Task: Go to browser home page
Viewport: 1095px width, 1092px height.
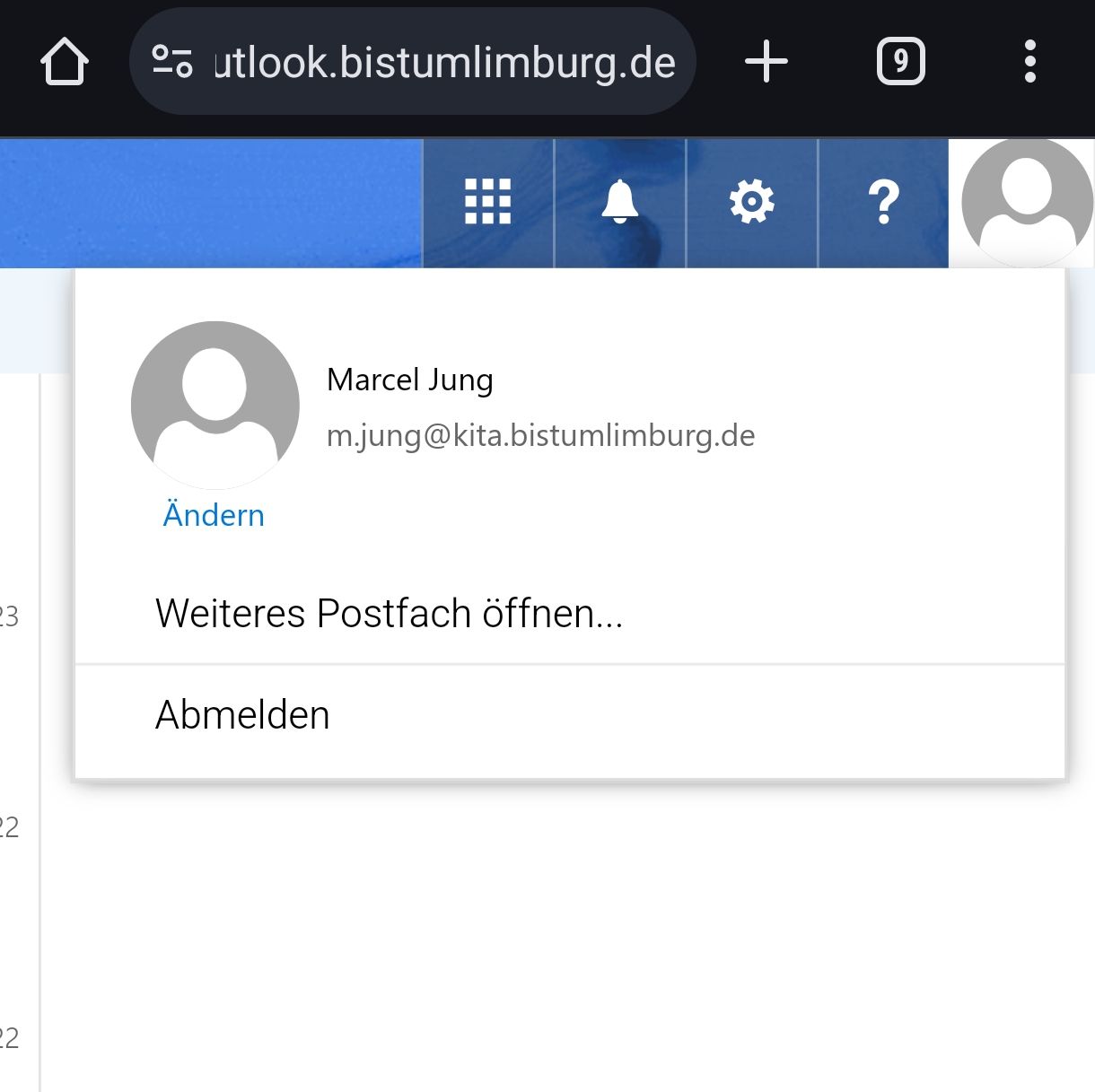Action: (65, 62)
